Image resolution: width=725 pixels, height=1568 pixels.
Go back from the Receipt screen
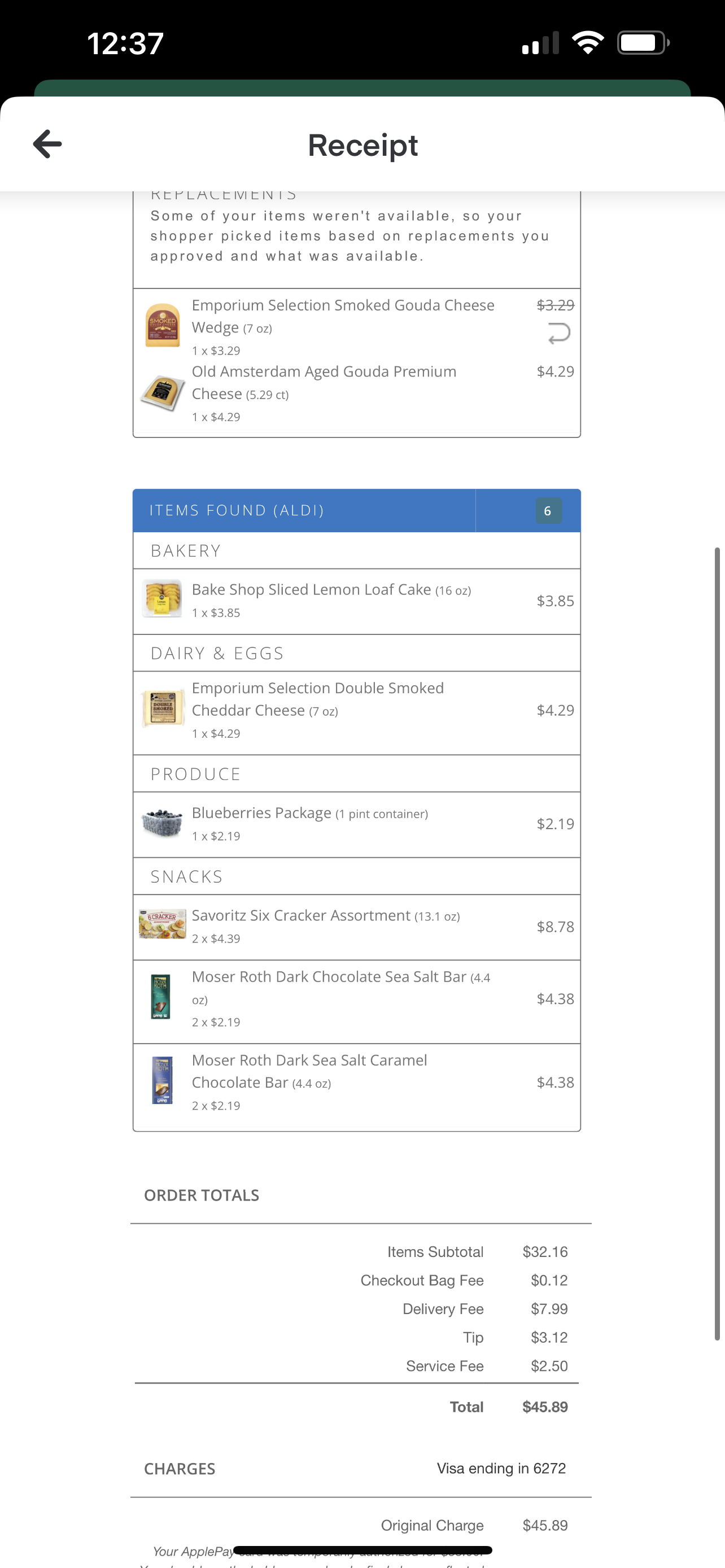click(47, 144)
